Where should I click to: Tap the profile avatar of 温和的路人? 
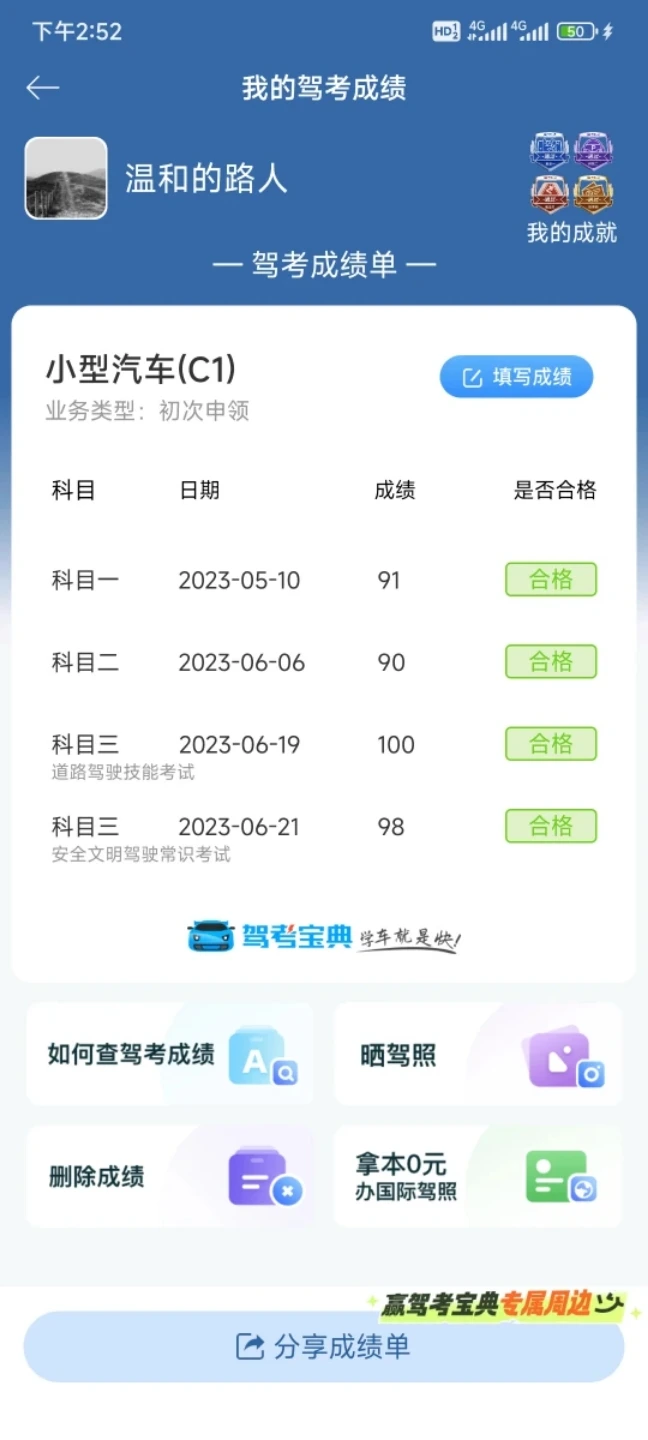click(66, 178)
